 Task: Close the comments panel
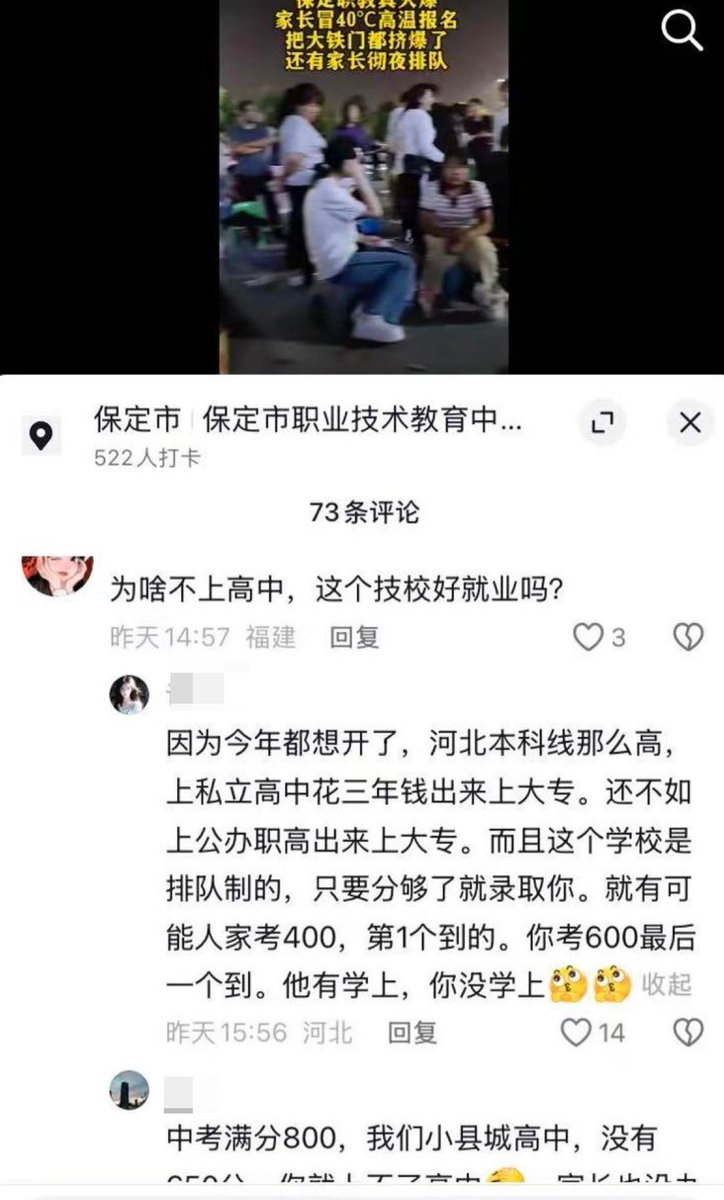(690, 423)
